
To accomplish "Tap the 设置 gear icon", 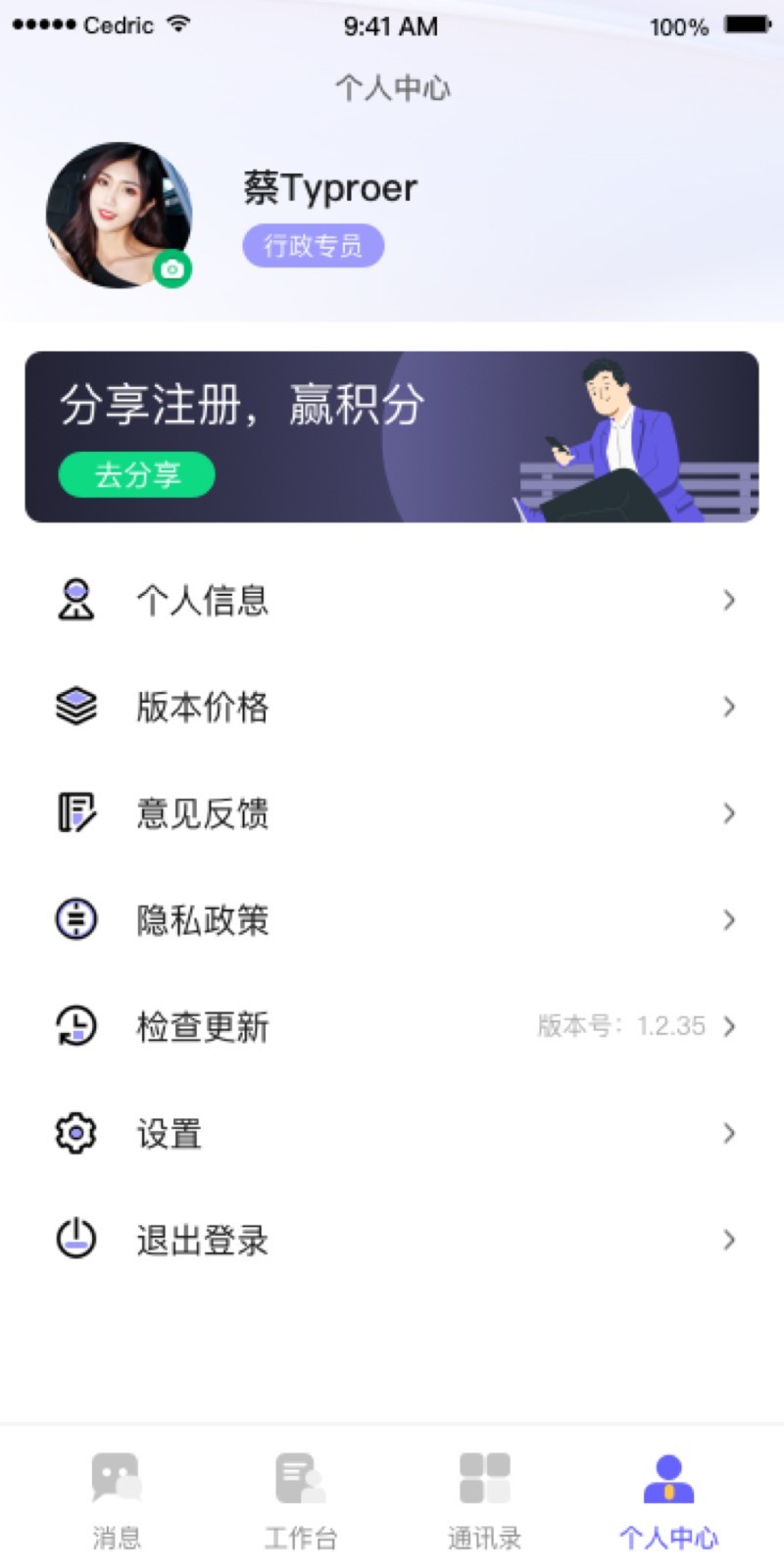I will point(75,1134).
